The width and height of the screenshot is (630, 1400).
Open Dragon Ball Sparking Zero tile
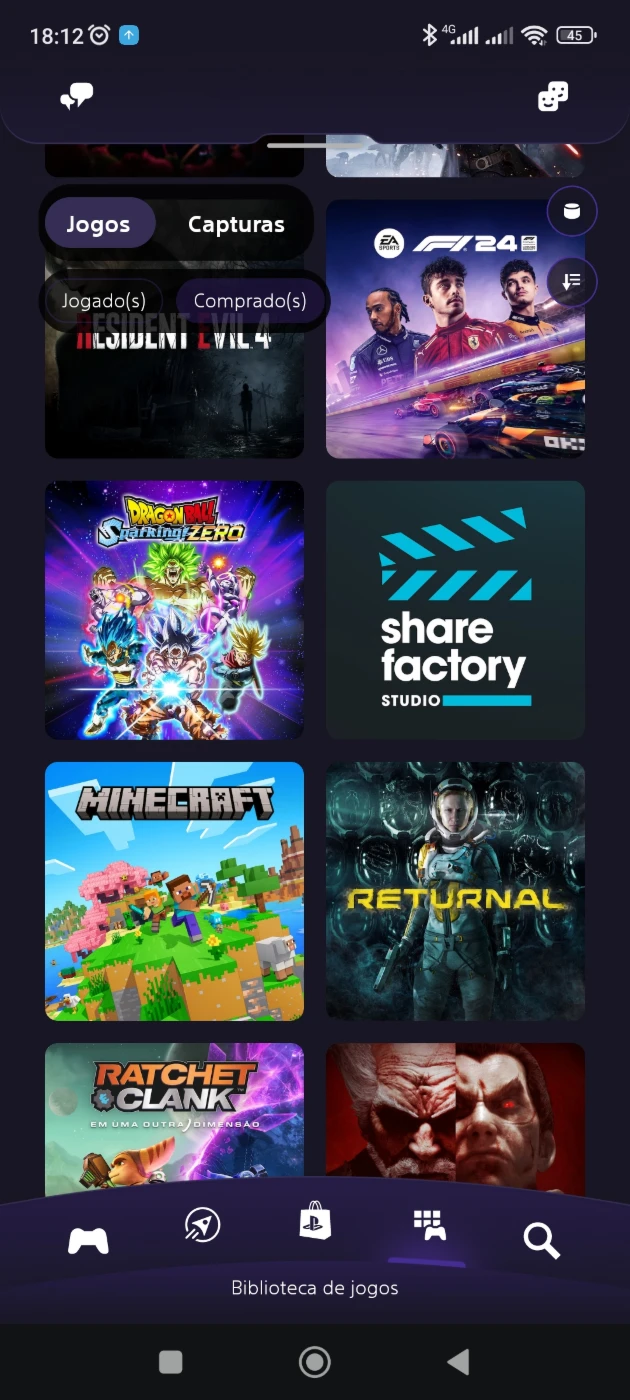174,610
